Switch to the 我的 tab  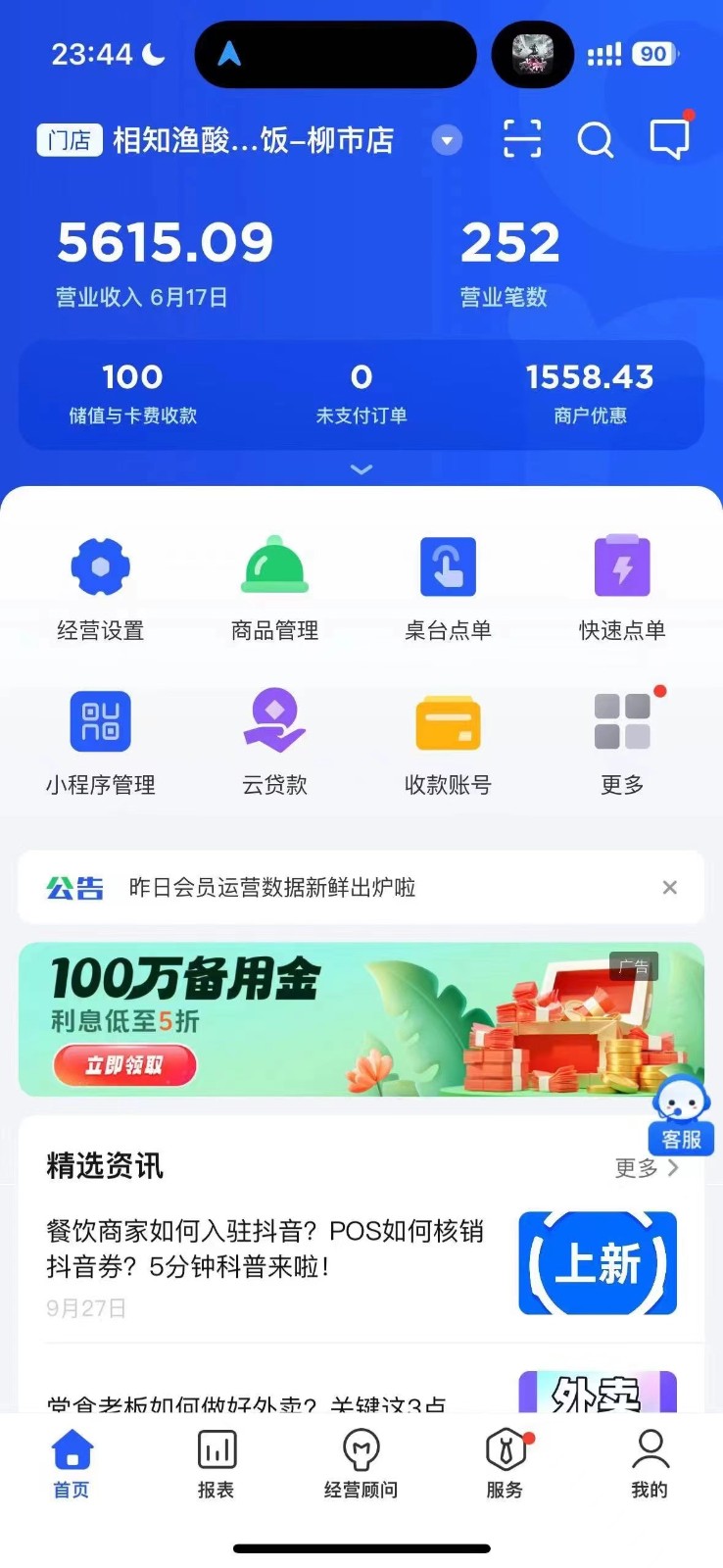[x=649, y=1463]
